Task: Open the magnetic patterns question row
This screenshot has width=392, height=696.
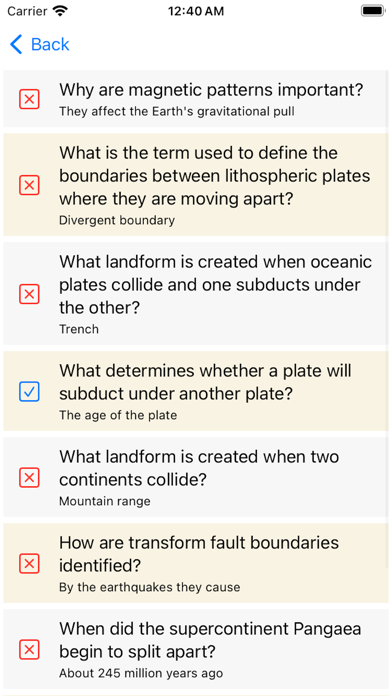Action: (x=196, y=99)
